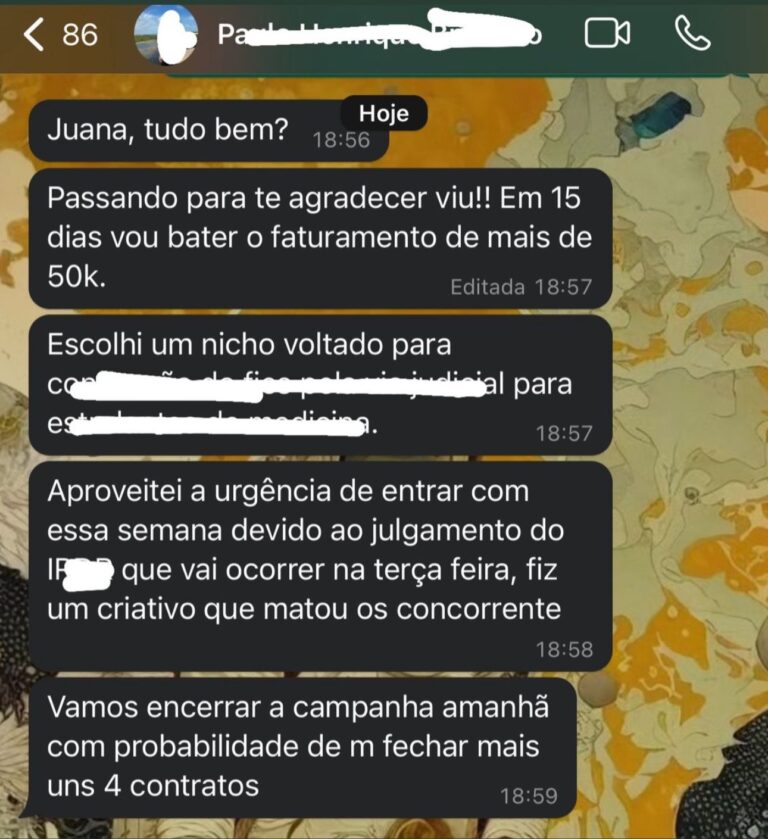
Task: Start a voice call
Action: pos(692,34)
